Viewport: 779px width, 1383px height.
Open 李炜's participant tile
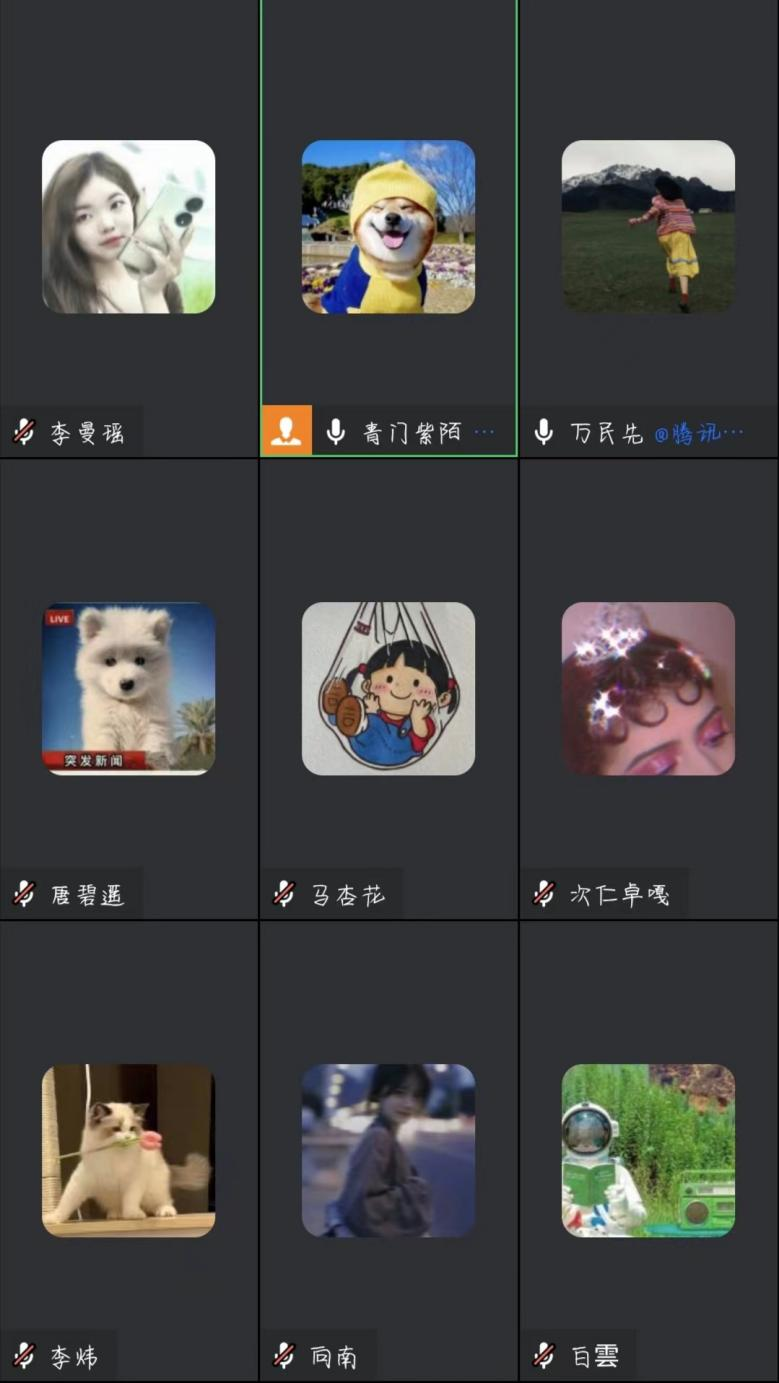click(x=128, y=1150)
